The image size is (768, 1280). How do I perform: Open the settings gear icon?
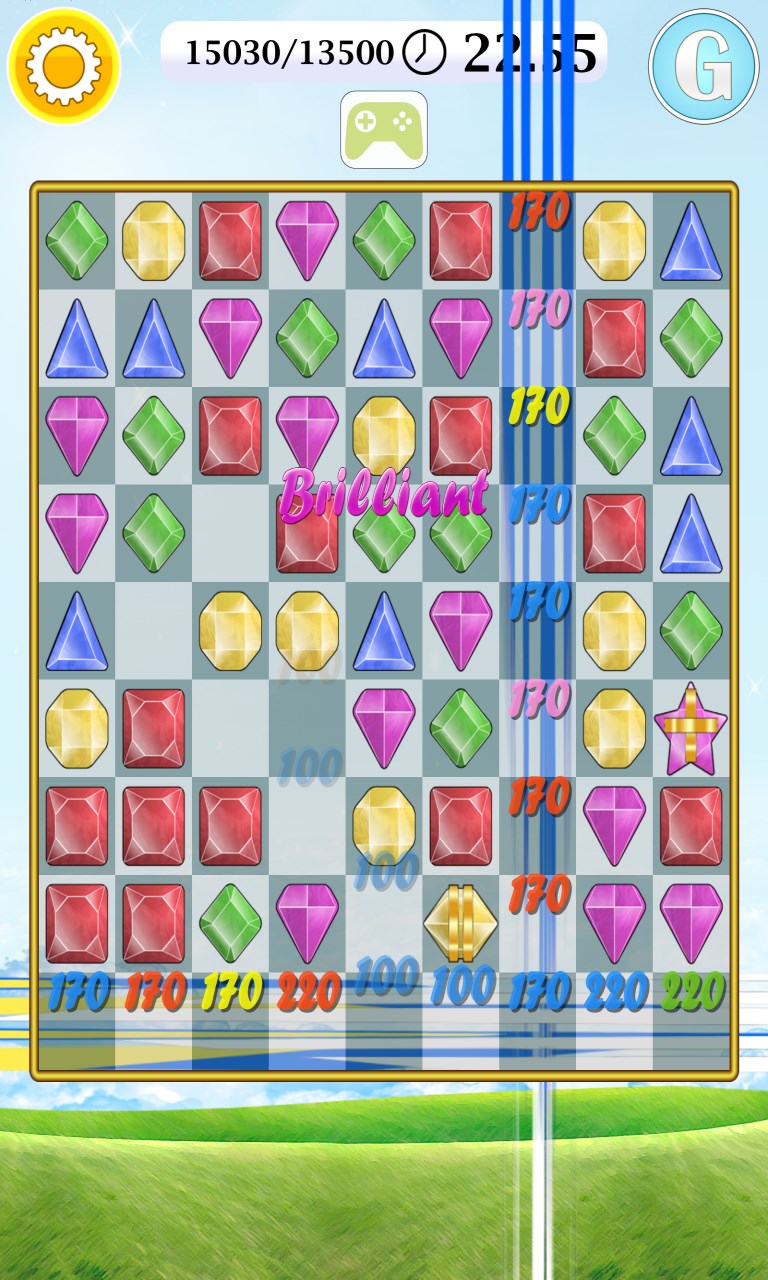[64, 67]
